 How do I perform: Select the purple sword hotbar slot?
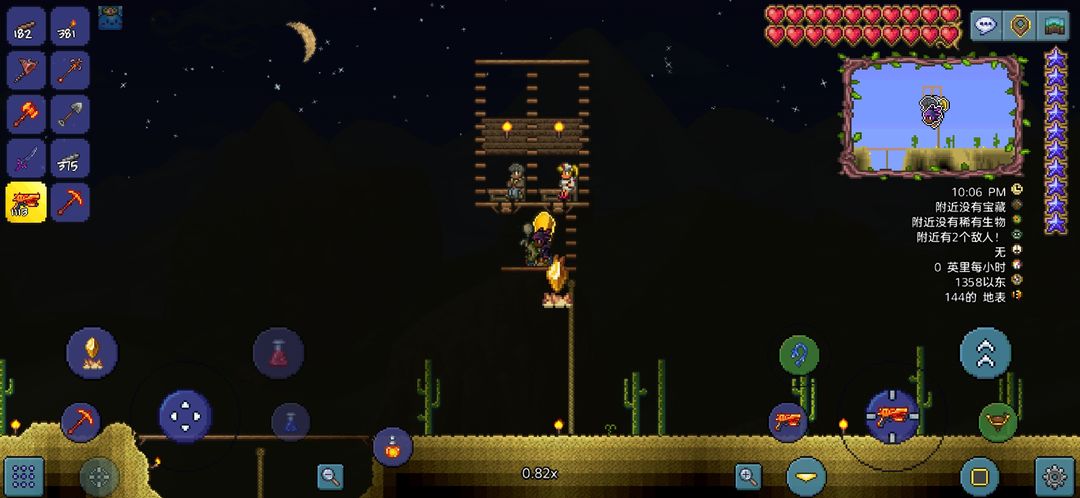pyautogui.click(x=26, y=158)
